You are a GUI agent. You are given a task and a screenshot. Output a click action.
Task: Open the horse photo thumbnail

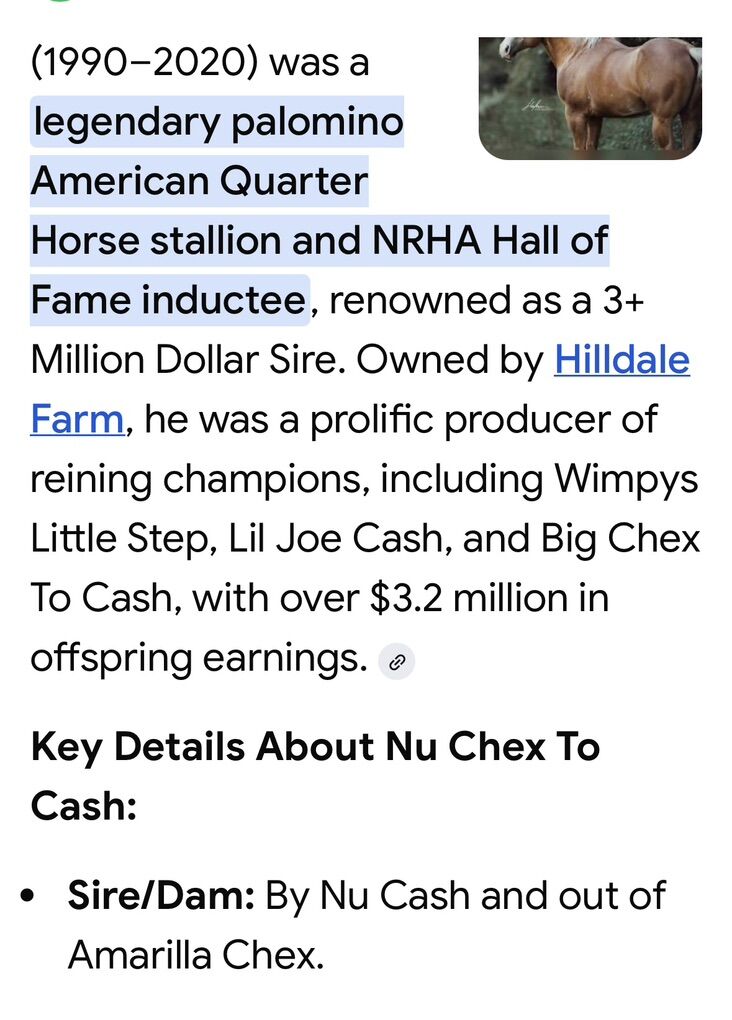(590, 96)
